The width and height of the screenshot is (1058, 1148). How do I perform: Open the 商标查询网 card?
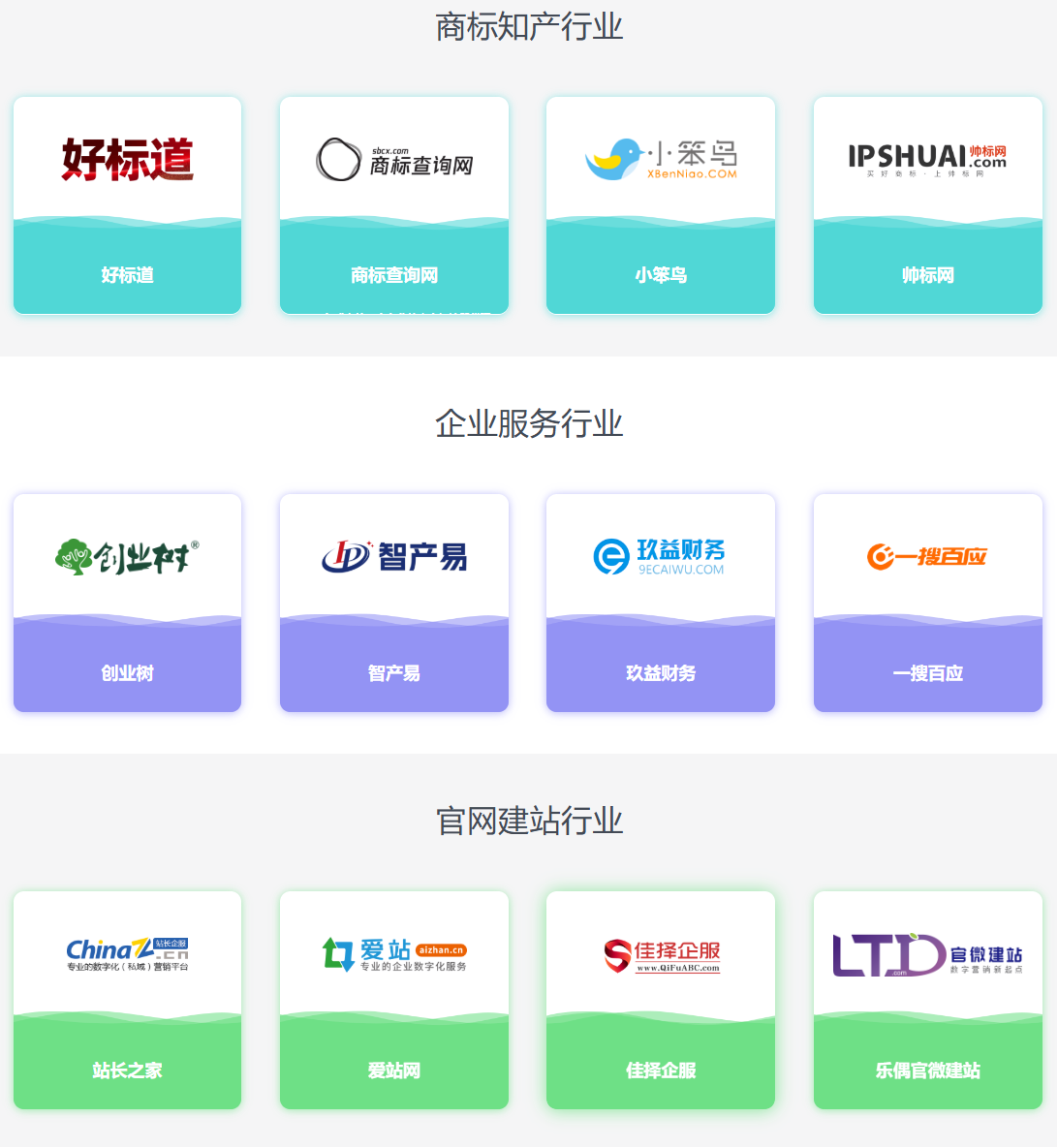(393, 205)
